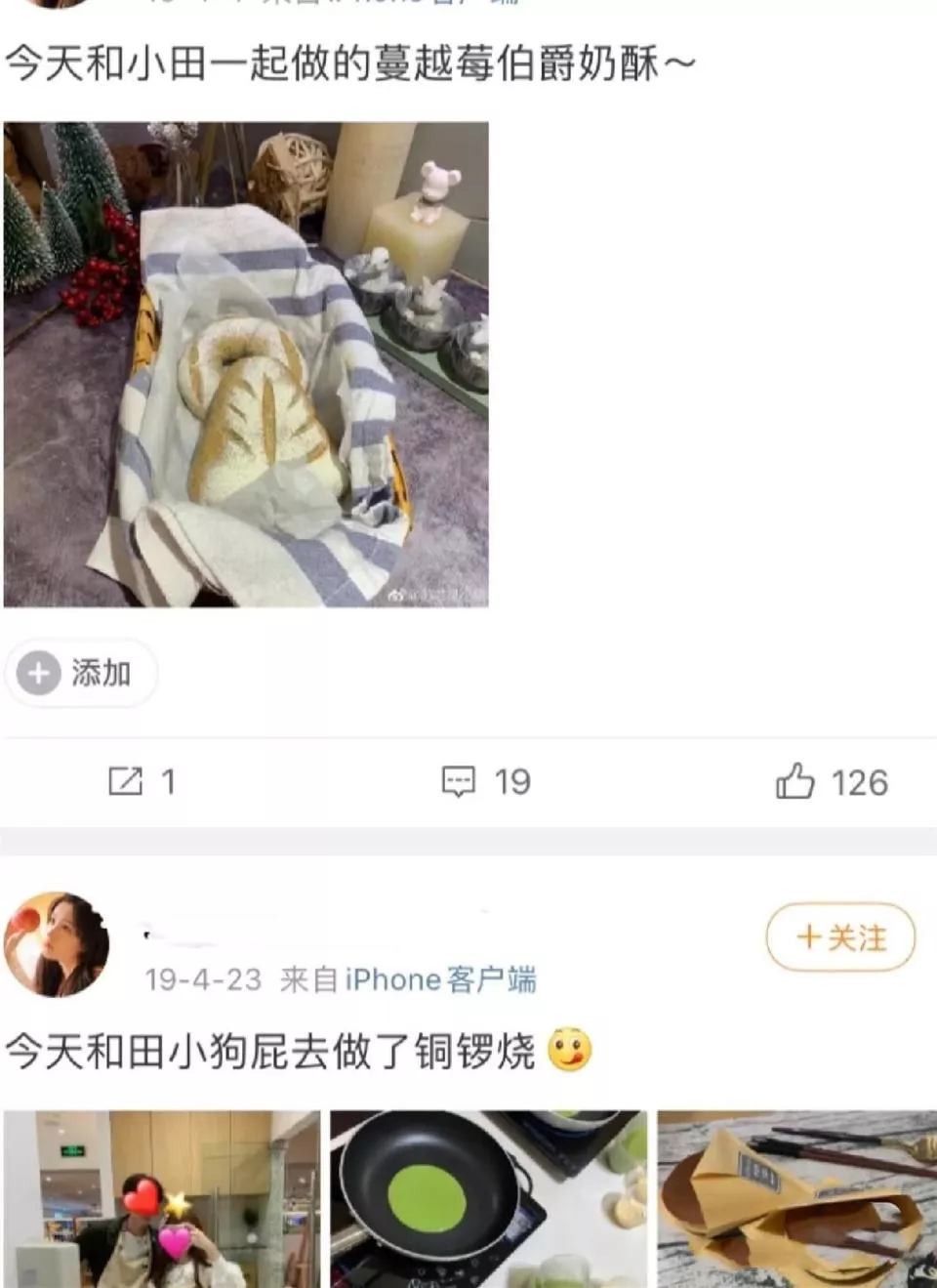The height and width of the screenshot is (1288, 937).
Task: Repost the cranberry pastry post
Action: coord(142,781)
